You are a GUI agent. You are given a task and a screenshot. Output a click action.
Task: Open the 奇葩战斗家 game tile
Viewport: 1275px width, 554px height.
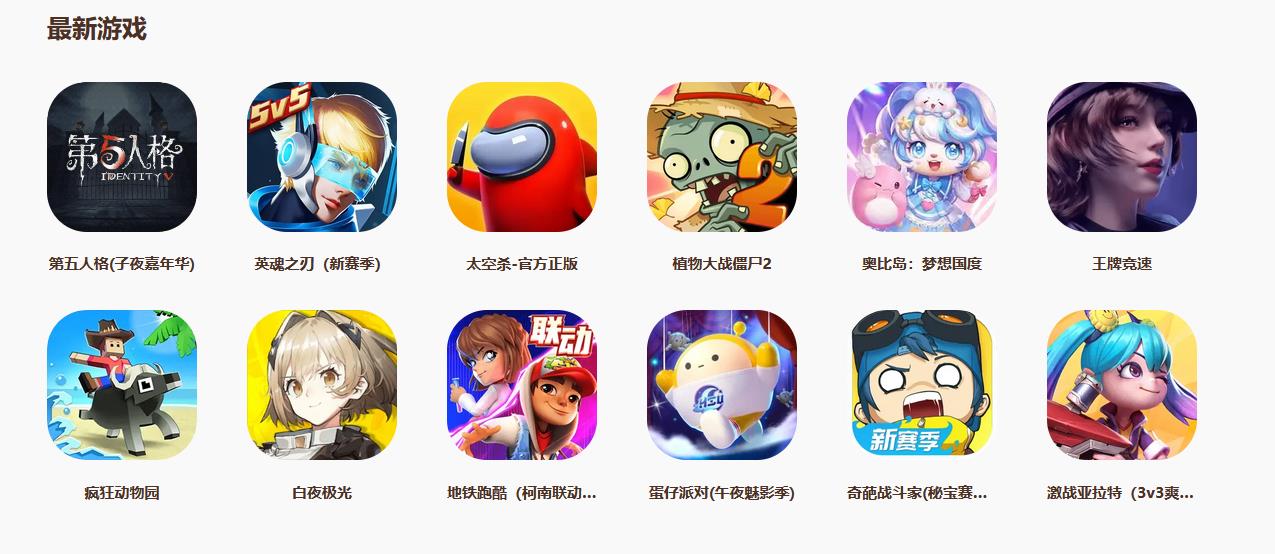[922, 385]
